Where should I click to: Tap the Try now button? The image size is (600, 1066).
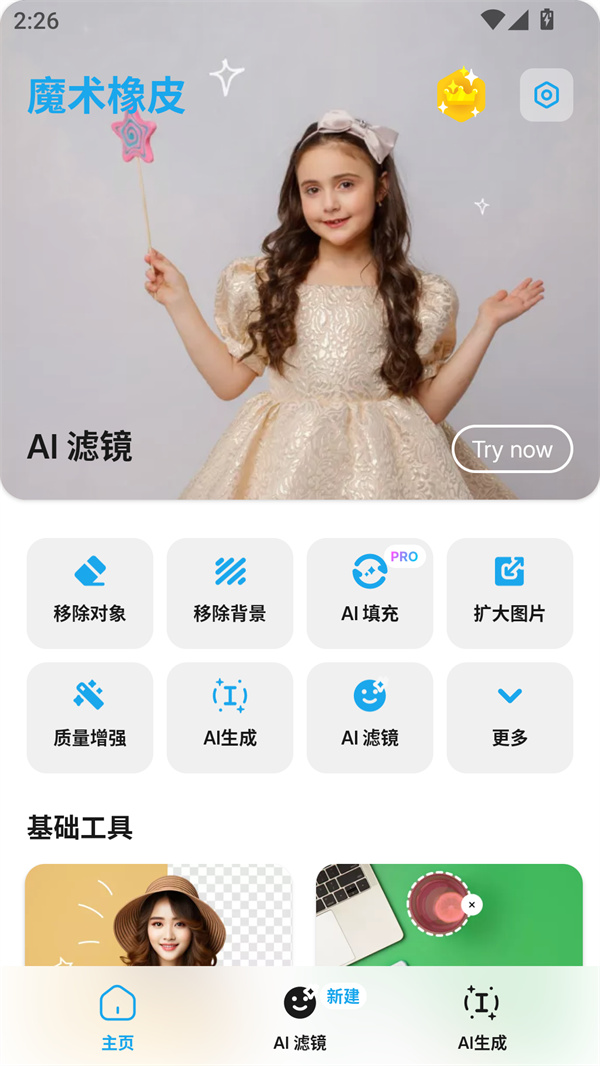(x=512, y=449)
